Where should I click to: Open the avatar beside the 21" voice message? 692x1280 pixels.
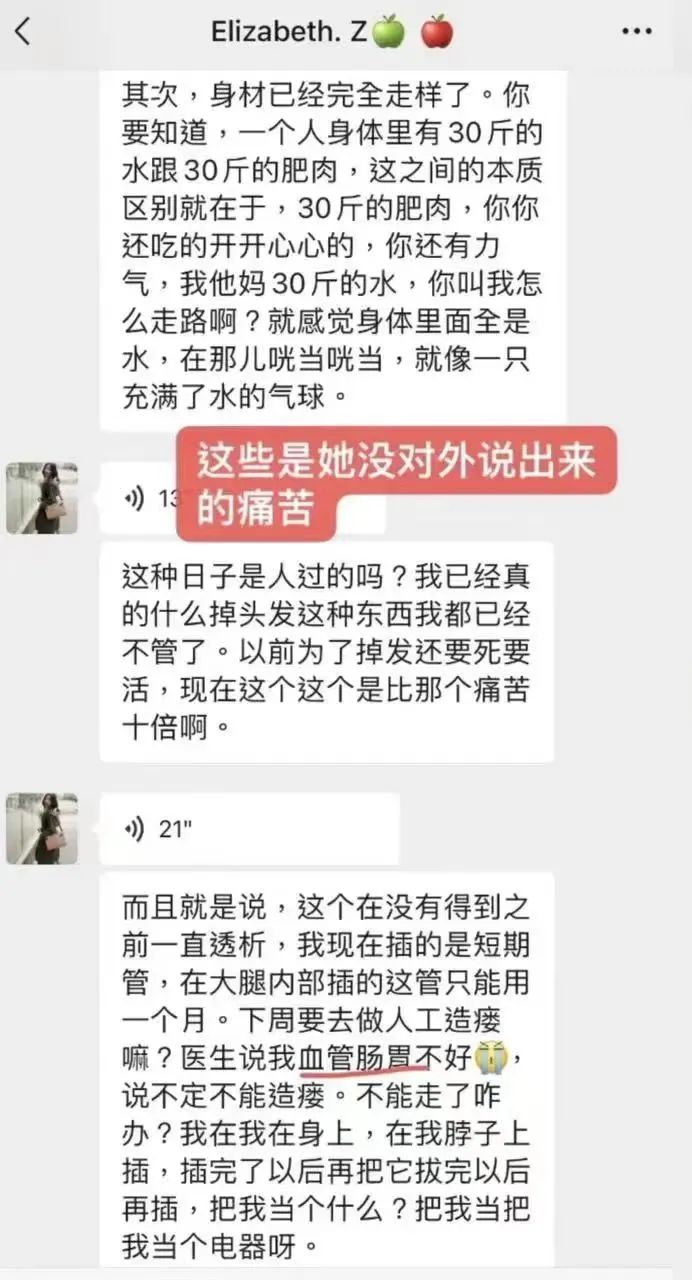click(x=42, y=829)
